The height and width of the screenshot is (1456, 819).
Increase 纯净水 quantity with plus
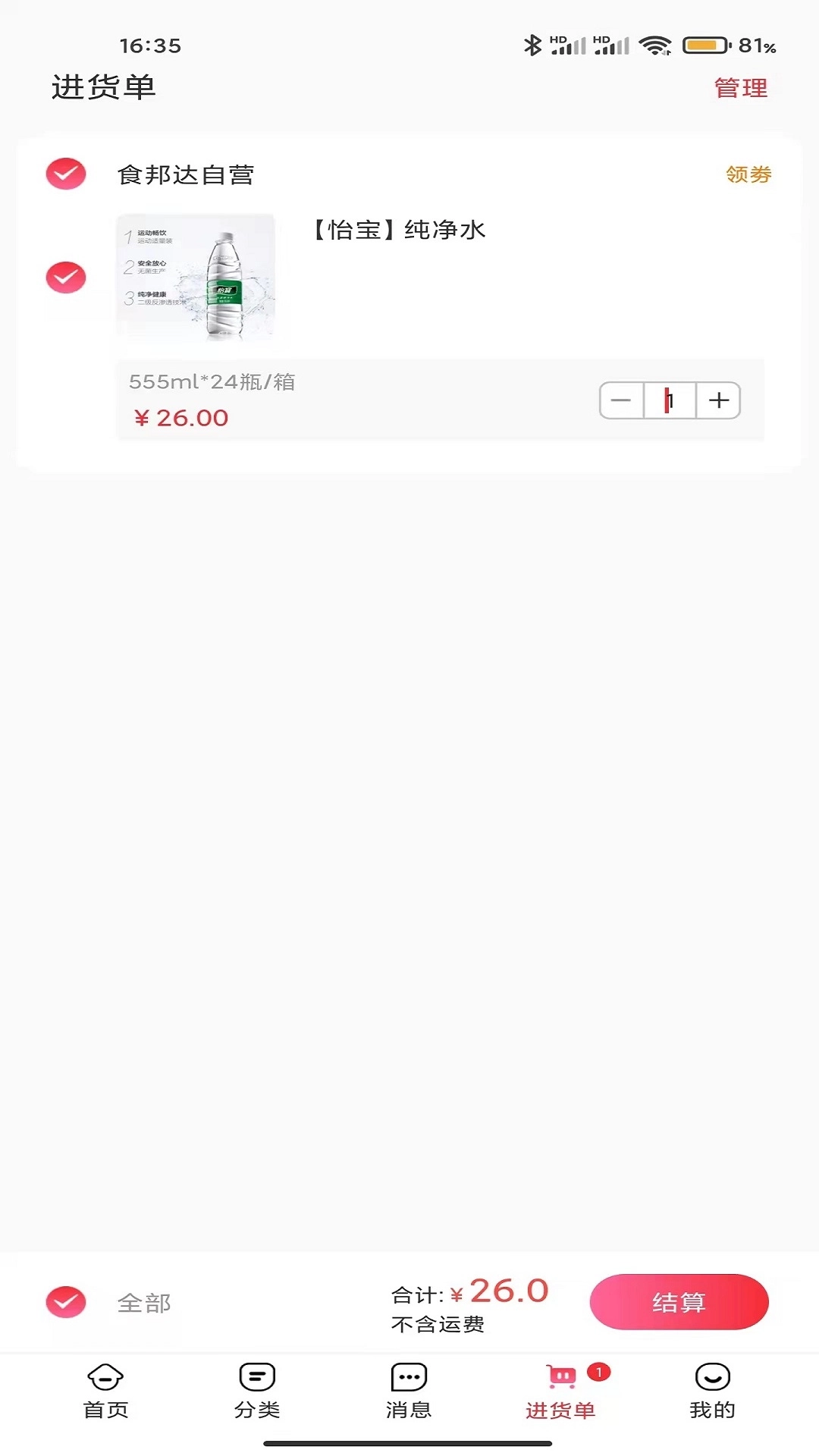point(718,400)
